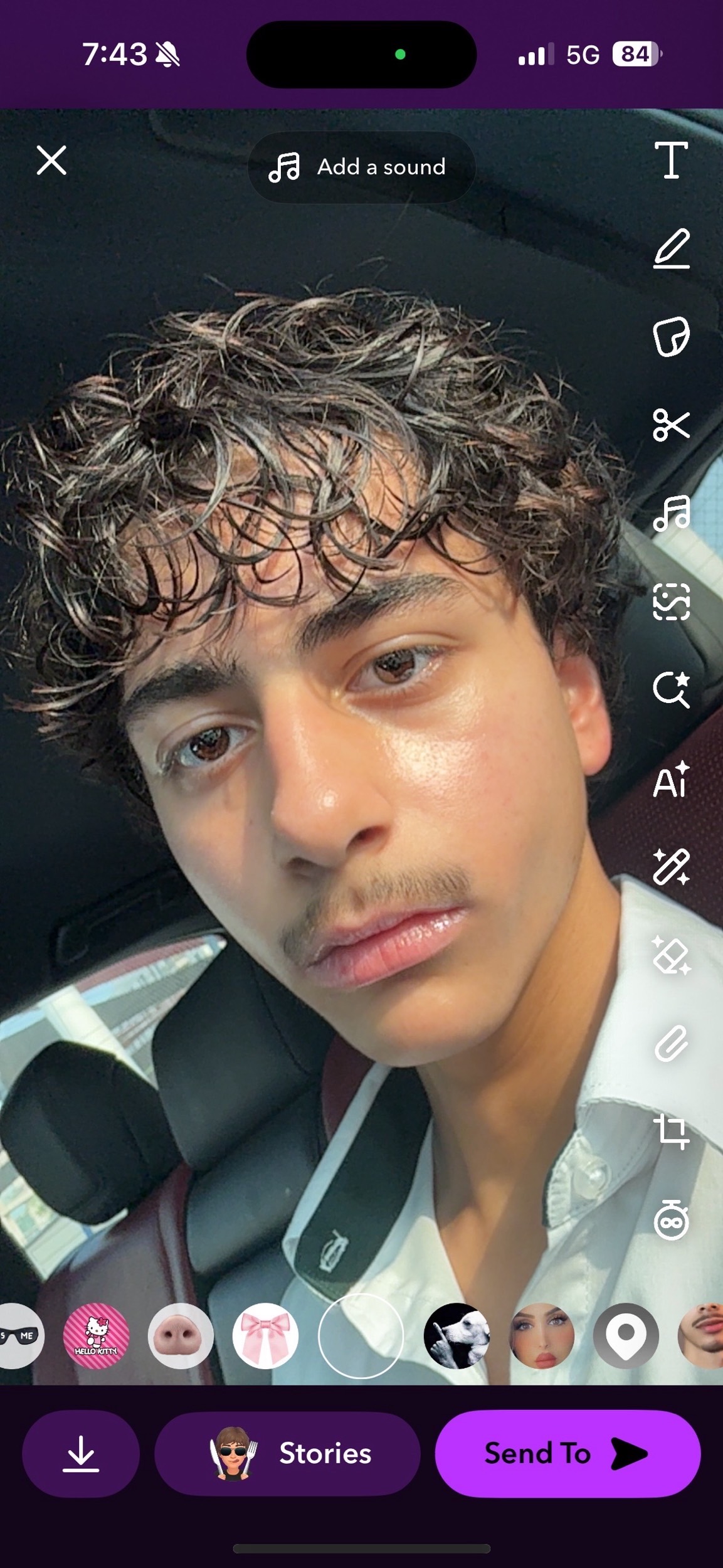Open the face scan lens tool

click(x=671, y=601)
